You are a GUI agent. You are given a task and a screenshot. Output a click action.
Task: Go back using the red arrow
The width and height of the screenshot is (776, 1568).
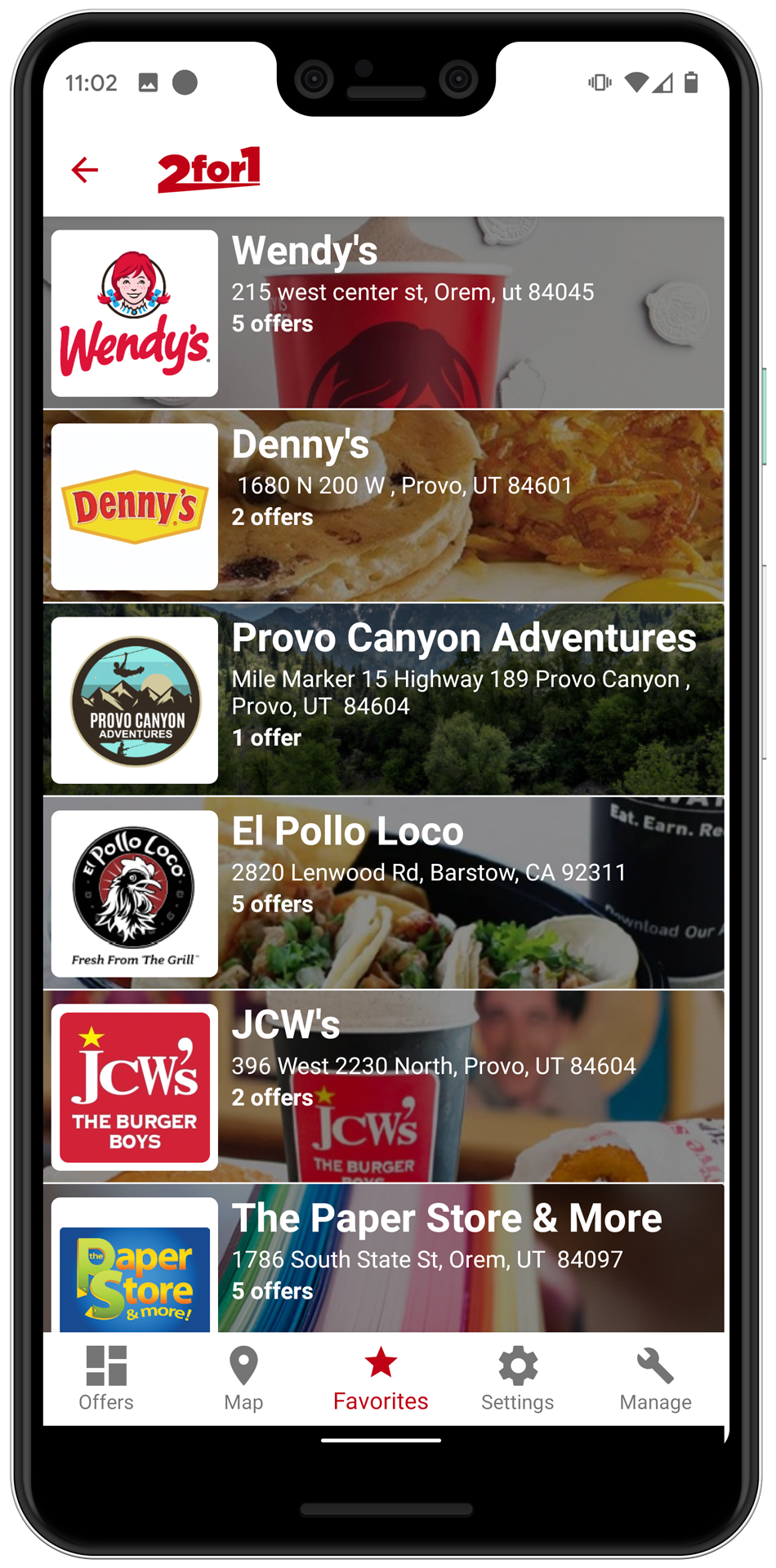pyautogui.click(x=85, y=170)
